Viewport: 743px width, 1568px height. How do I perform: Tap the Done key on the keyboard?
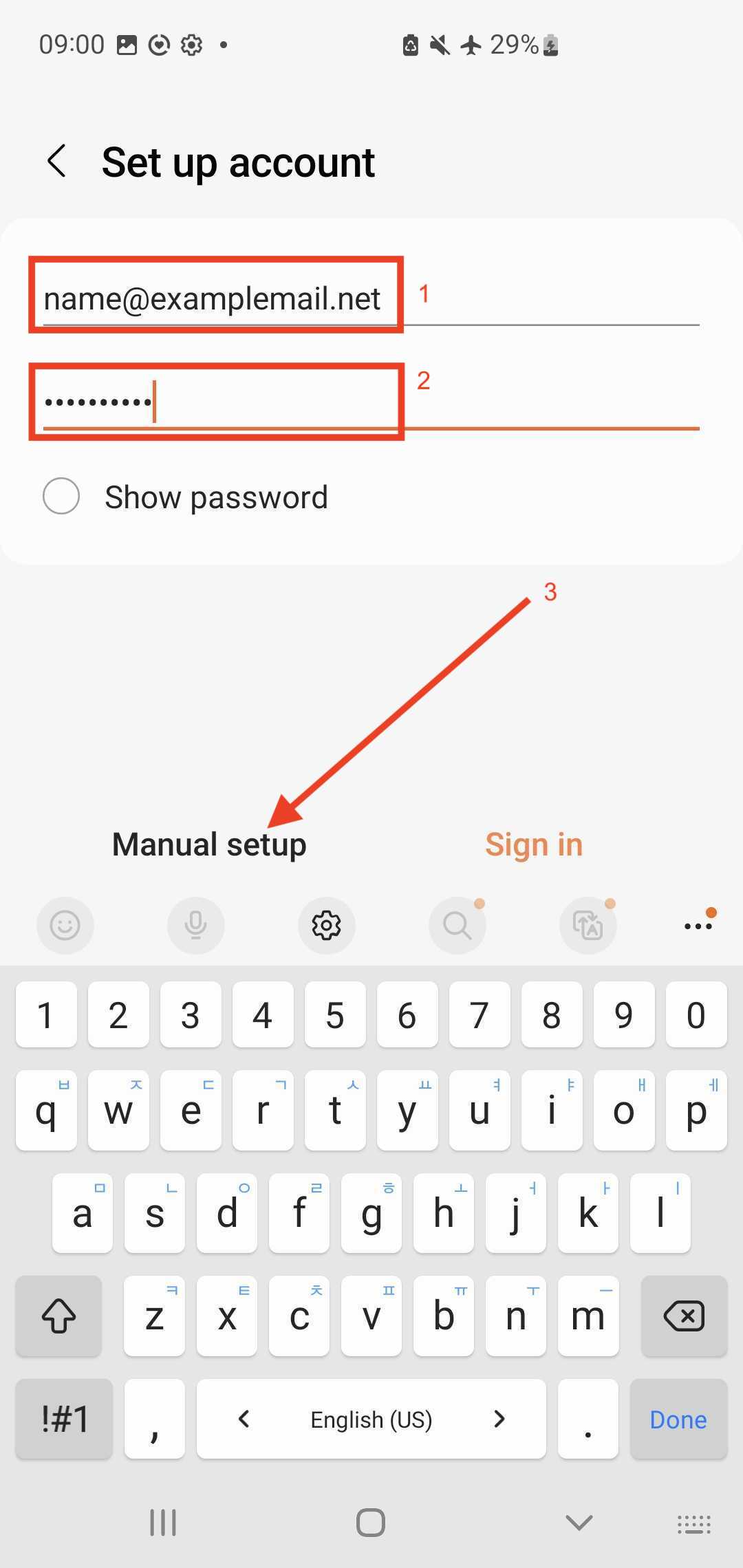point(678,1419)
